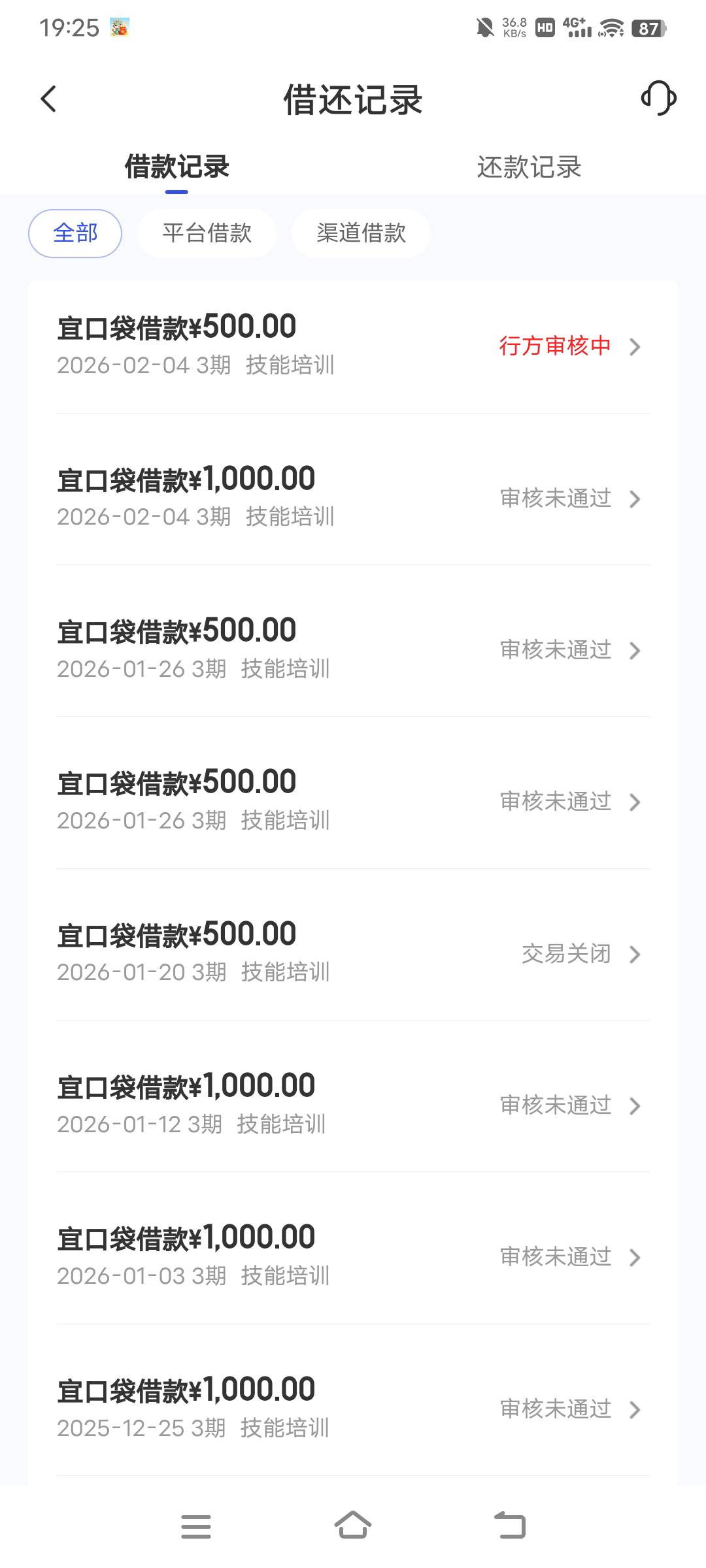Filter by 平台借款
The width and height of the screenshot is (706, 1568).
pos(207,233)
